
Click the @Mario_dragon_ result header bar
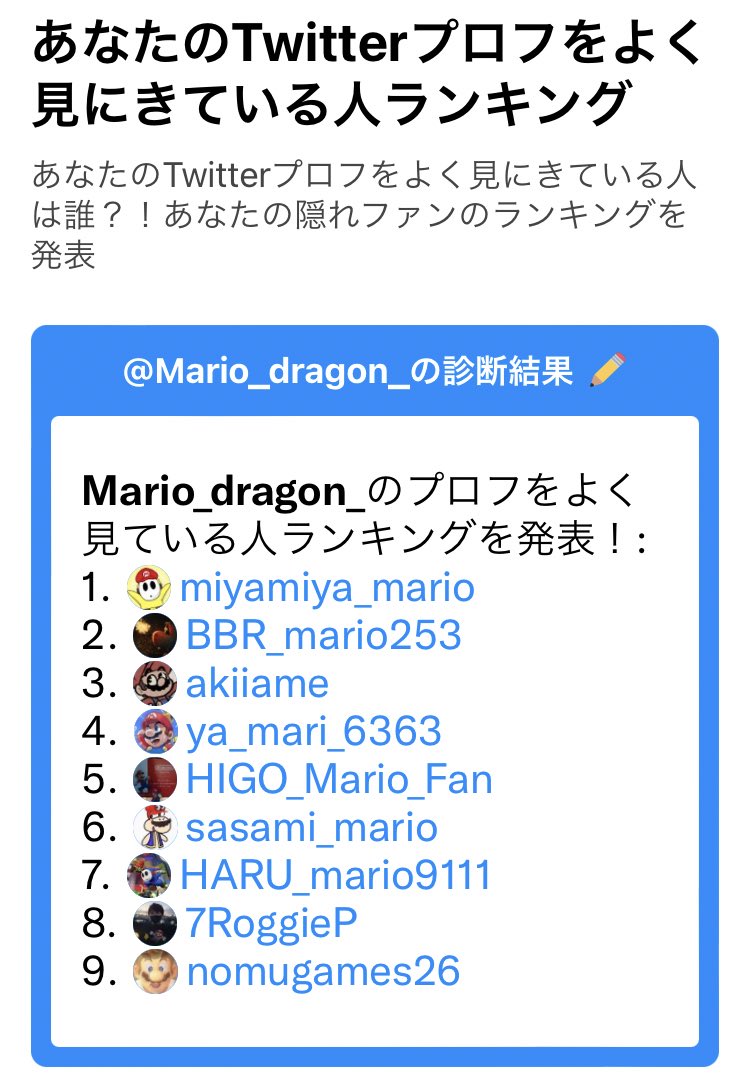click(x=375, y=369)
